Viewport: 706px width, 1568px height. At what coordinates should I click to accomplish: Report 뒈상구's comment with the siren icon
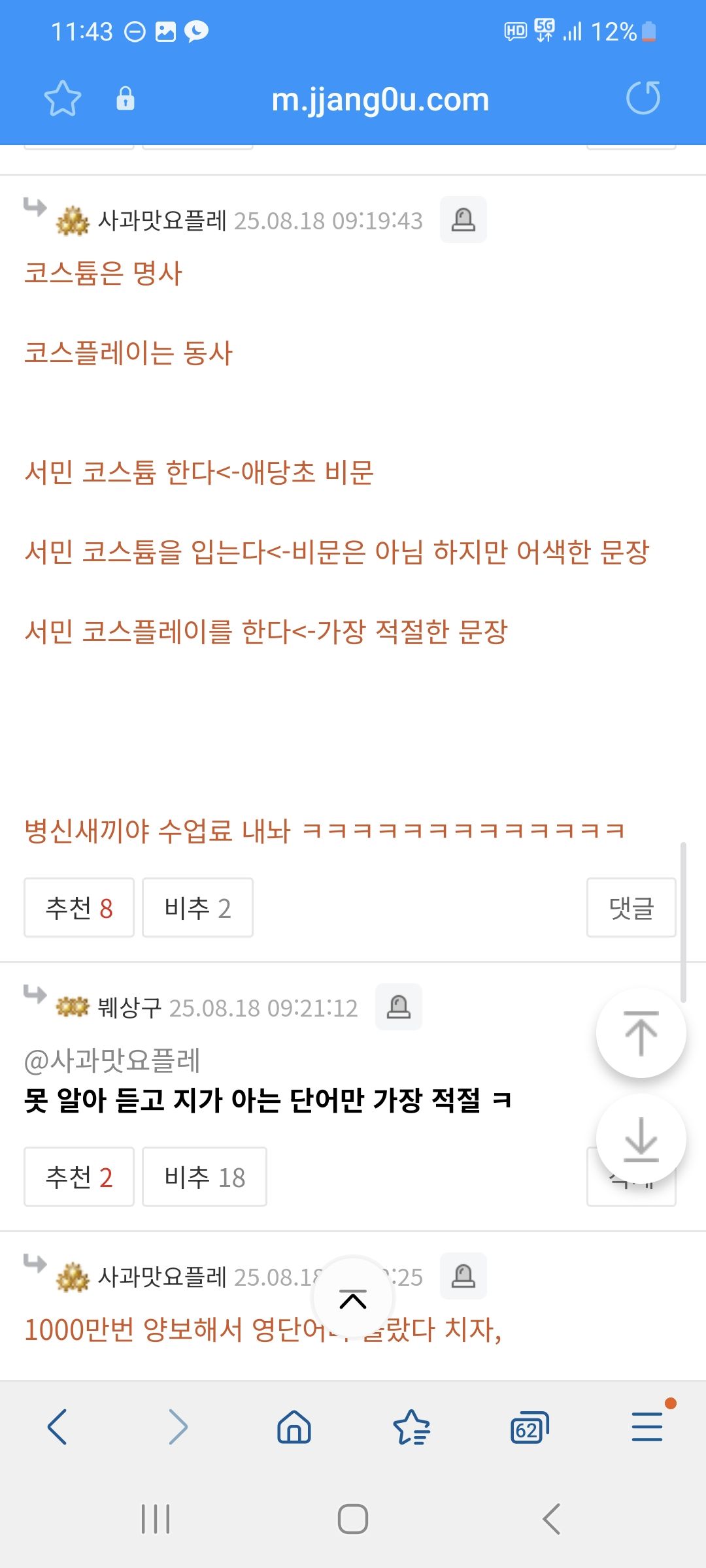(x=398, y=1007)
